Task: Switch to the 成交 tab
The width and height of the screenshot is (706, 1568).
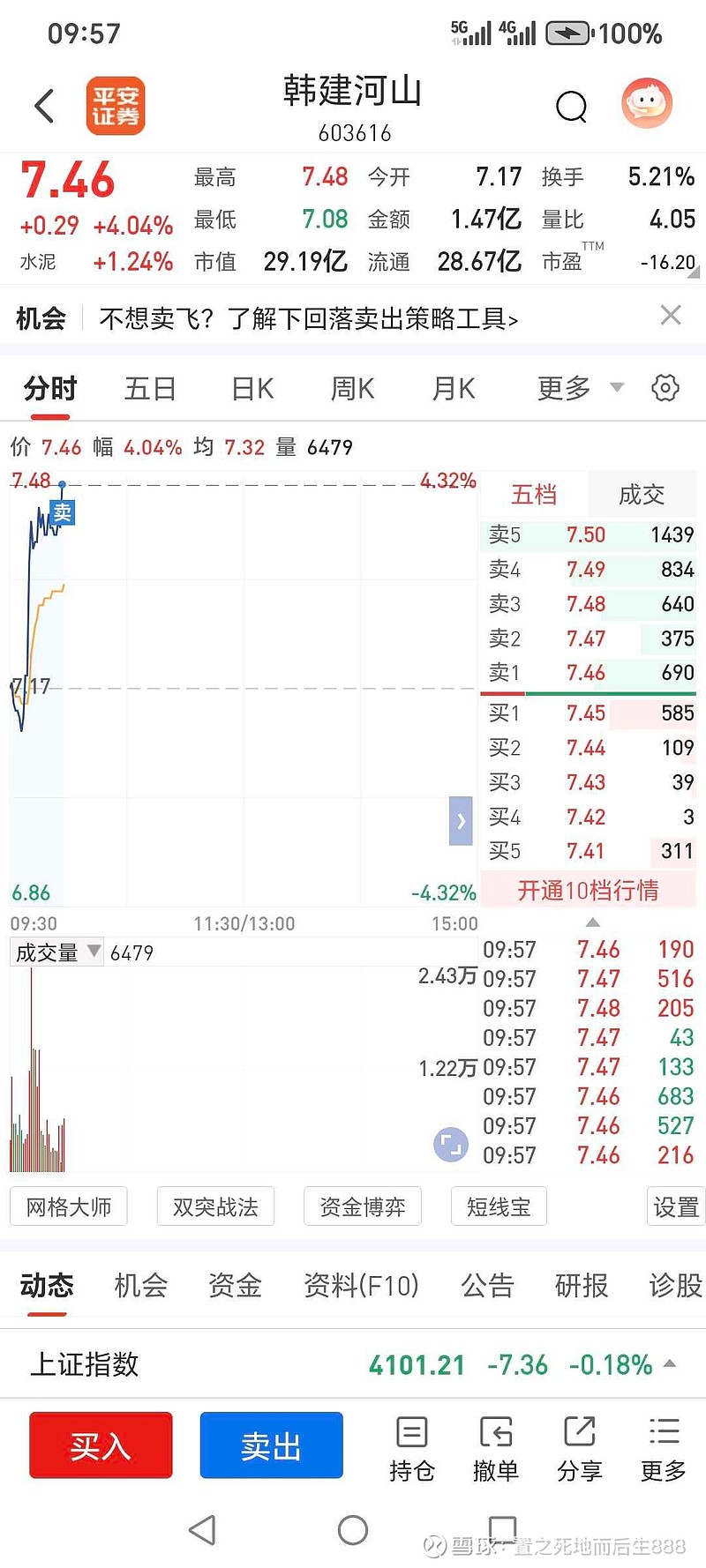Action: click(641, 494)
